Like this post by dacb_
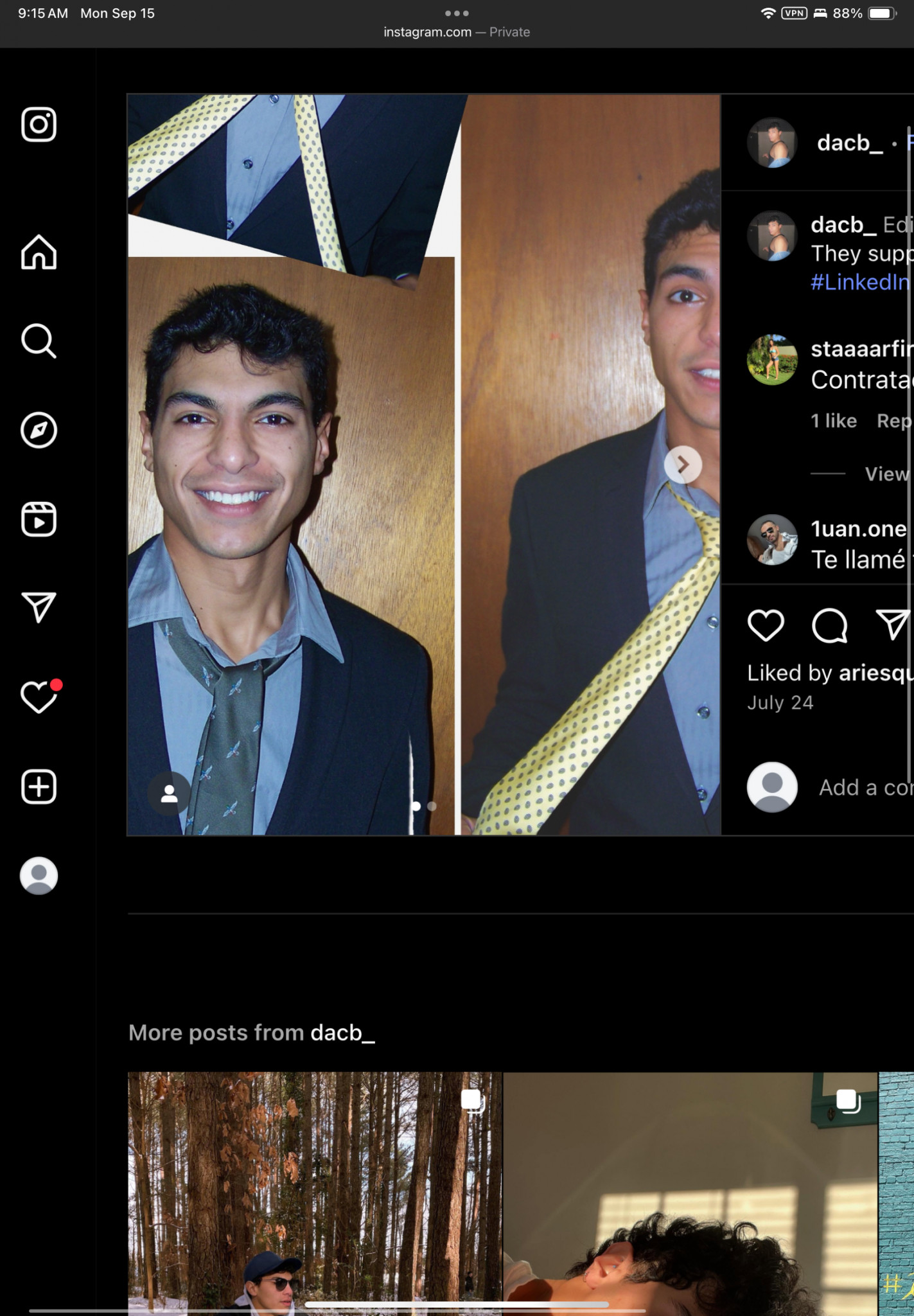The width and height of the screenshot is (914, 1316). (766, 625)
